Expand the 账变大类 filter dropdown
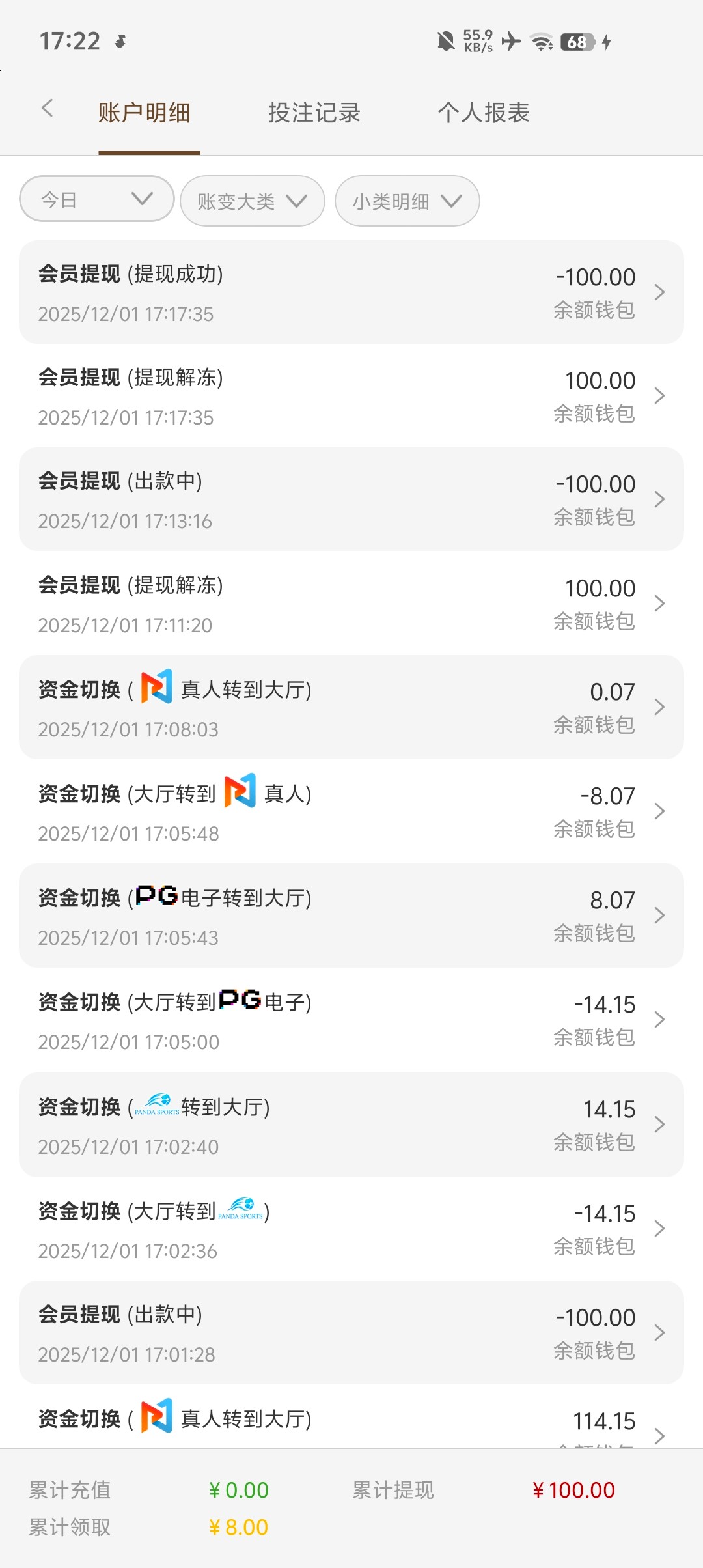The height and width of the screenshot is (1568, 703). click(x=253, y=201)
